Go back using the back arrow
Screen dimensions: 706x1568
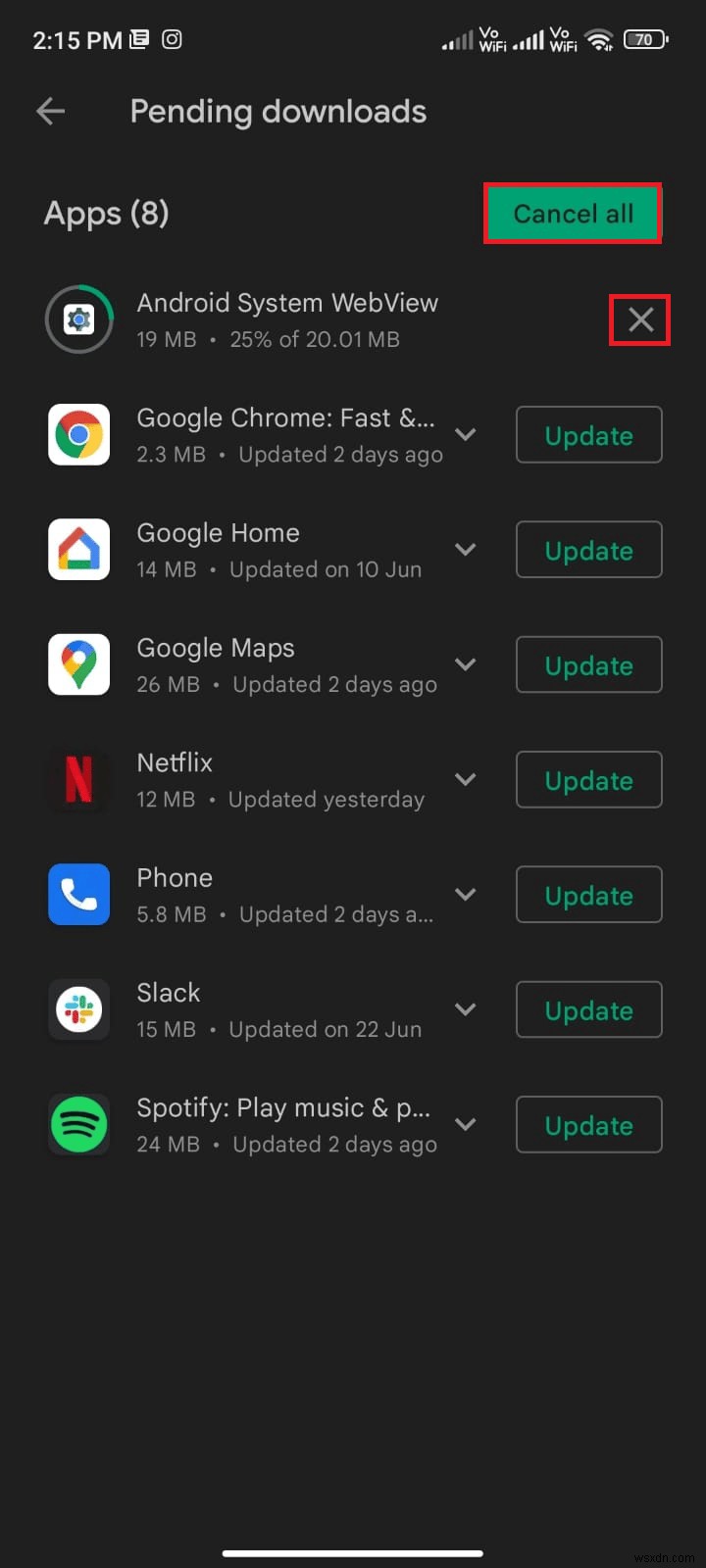coord(50,111)
